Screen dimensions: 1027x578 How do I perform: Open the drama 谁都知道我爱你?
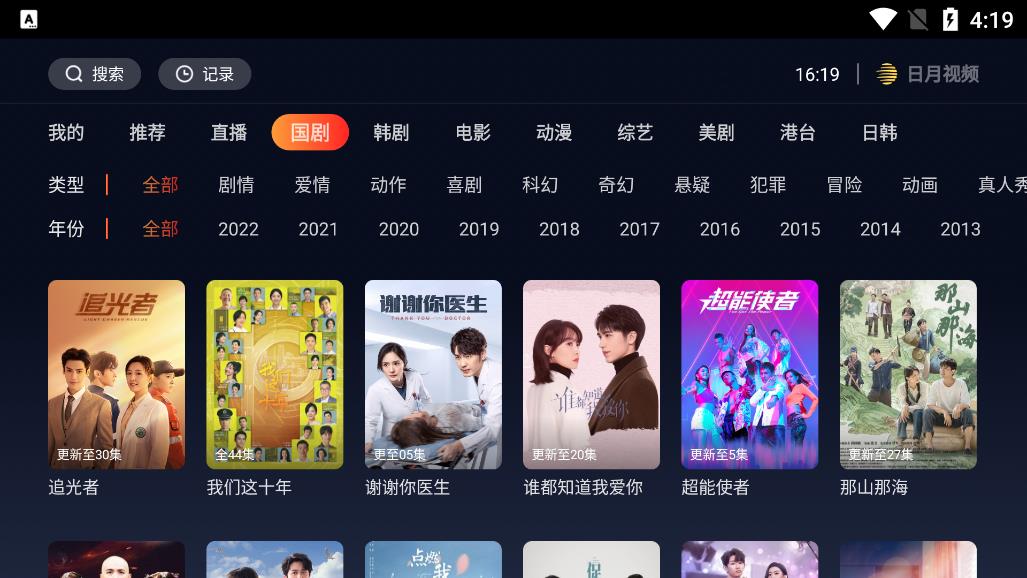point(591,375)
